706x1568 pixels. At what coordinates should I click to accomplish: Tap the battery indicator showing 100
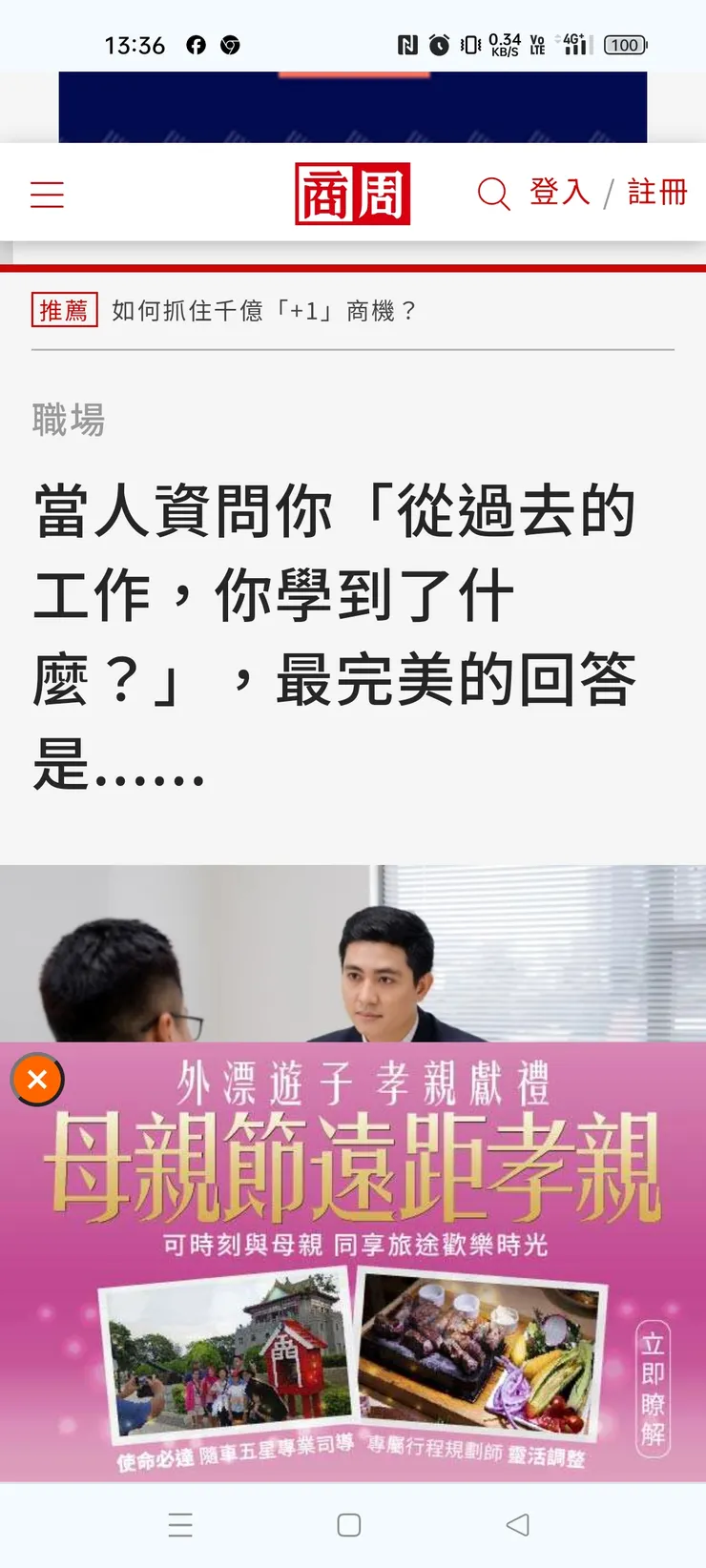tap(625, 44)
